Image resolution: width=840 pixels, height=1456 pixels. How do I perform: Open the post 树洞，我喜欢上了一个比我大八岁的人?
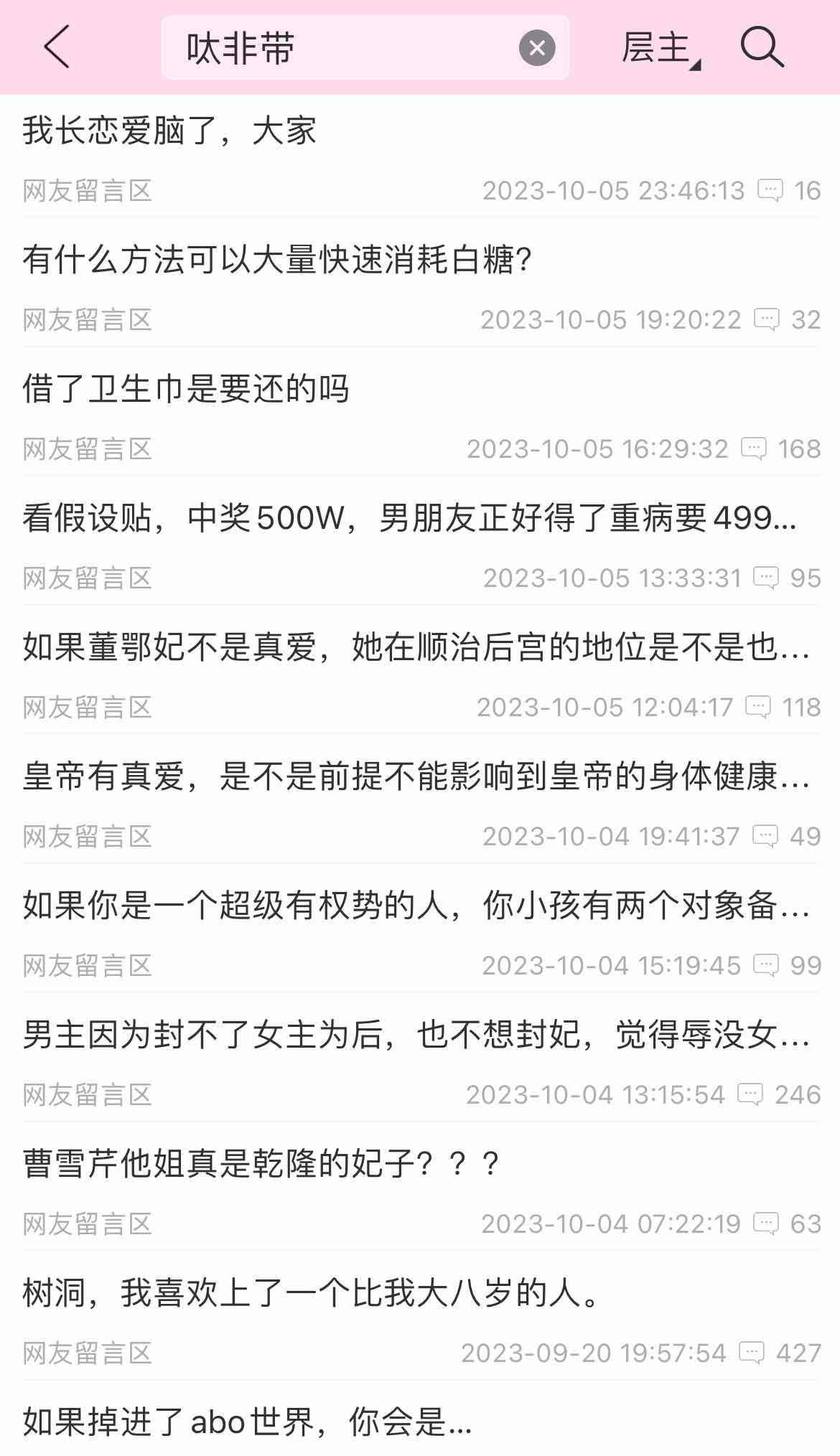tap(311, 1293)
